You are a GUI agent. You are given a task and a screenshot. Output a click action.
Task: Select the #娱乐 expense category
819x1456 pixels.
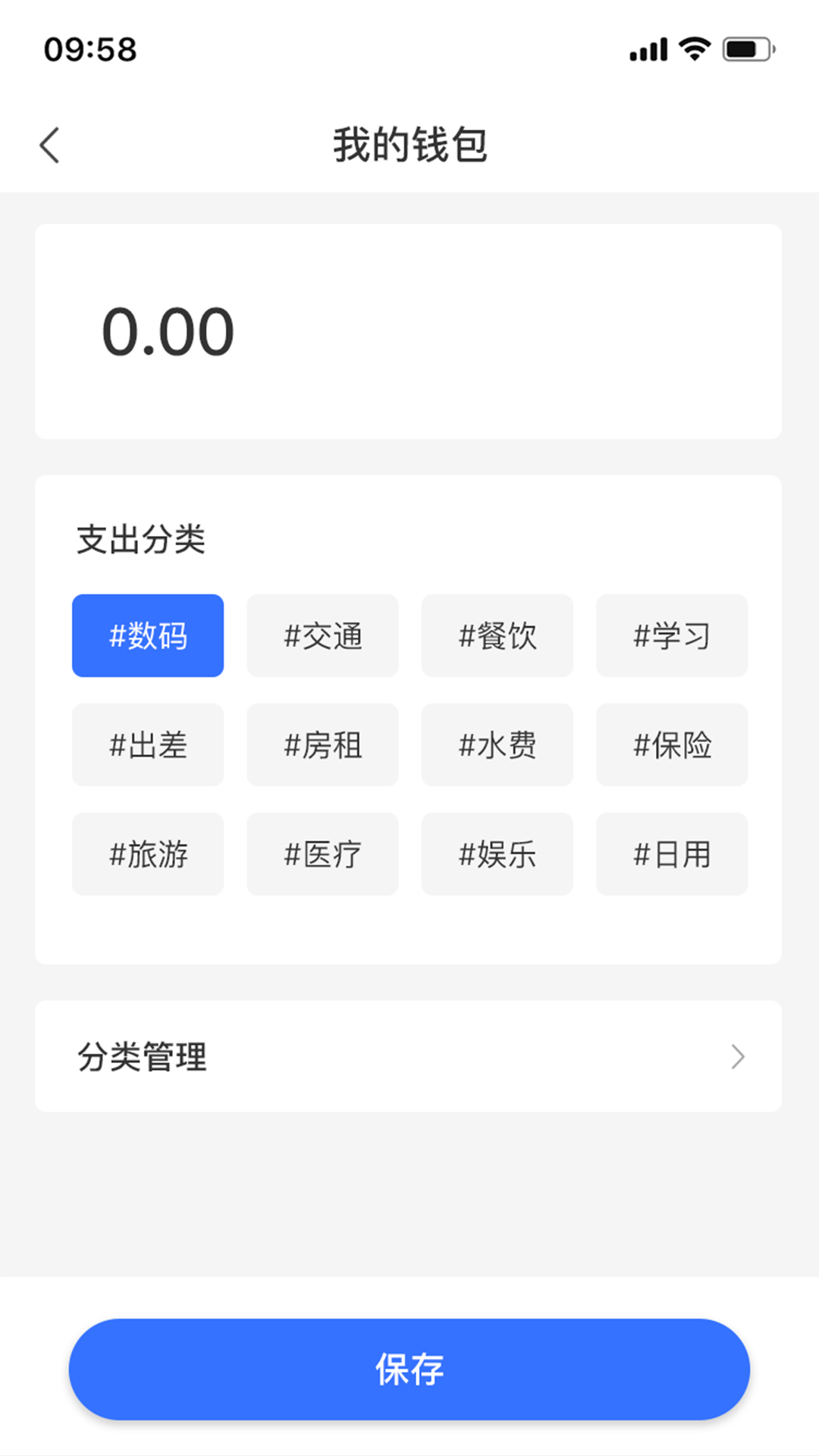(x=497, y=854)
